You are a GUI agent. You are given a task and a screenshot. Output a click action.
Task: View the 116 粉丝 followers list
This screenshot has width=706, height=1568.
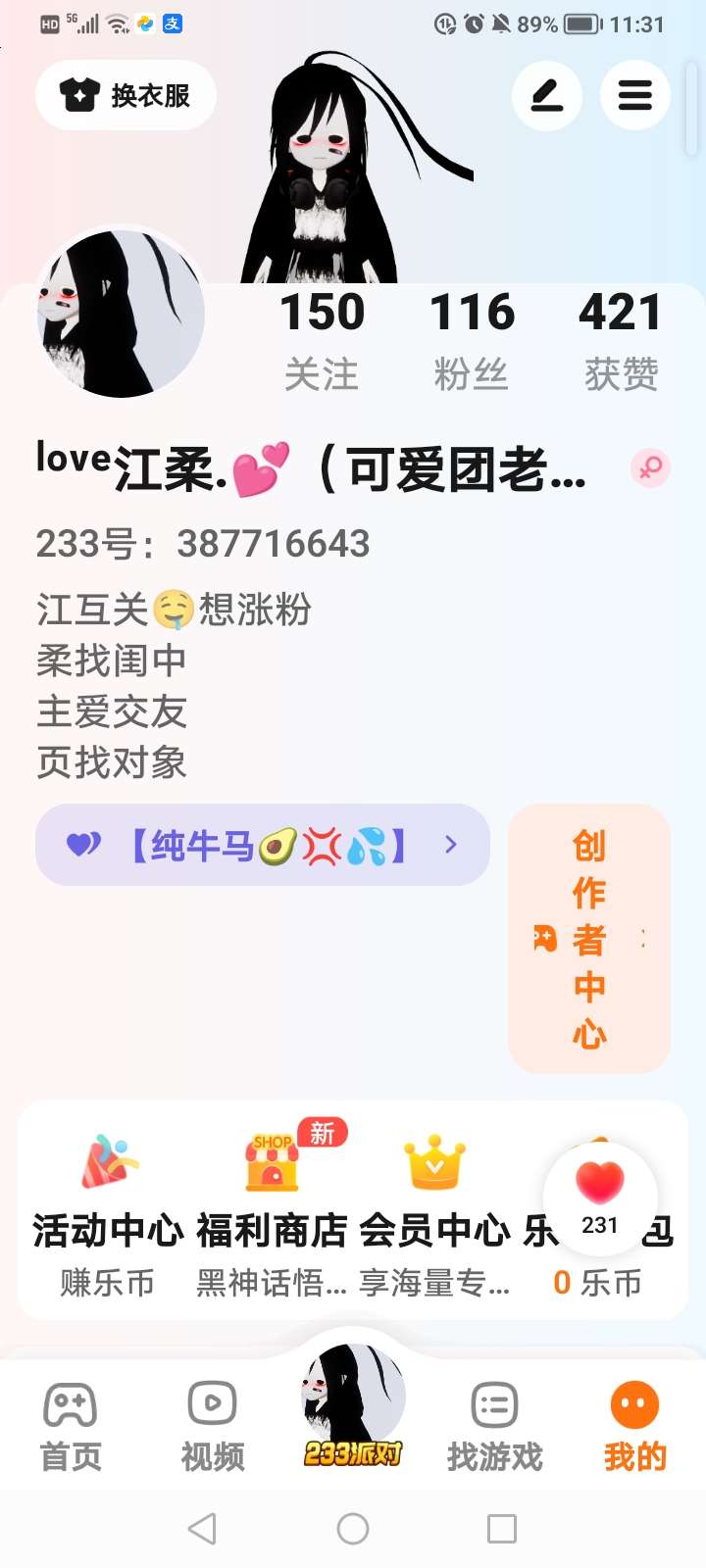click(472, 338)
